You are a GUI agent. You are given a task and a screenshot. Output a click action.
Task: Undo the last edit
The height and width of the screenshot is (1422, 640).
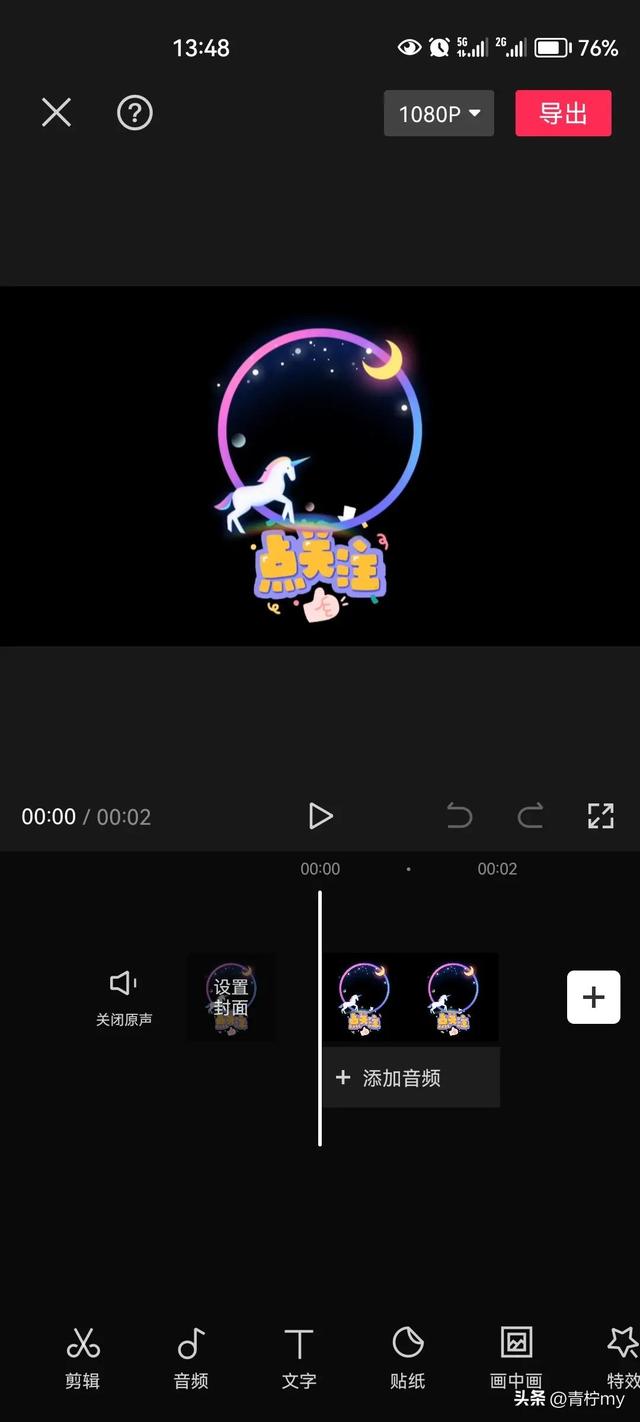[x=459, y=816]
